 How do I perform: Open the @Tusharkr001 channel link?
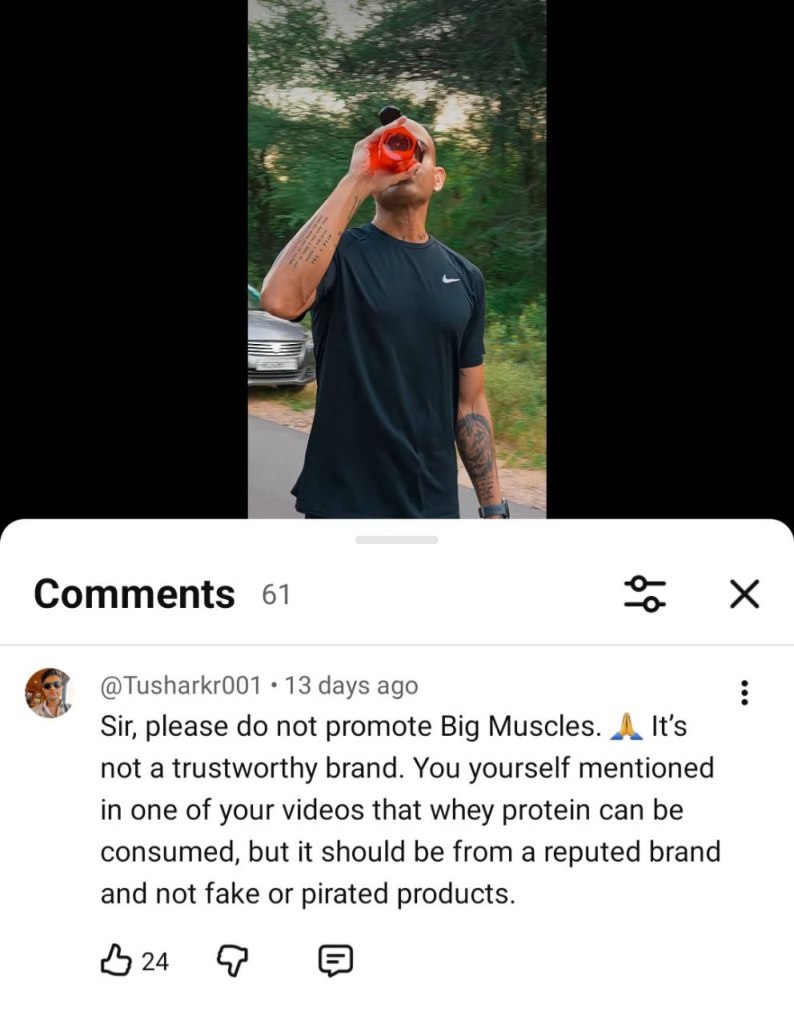(181, 686)
